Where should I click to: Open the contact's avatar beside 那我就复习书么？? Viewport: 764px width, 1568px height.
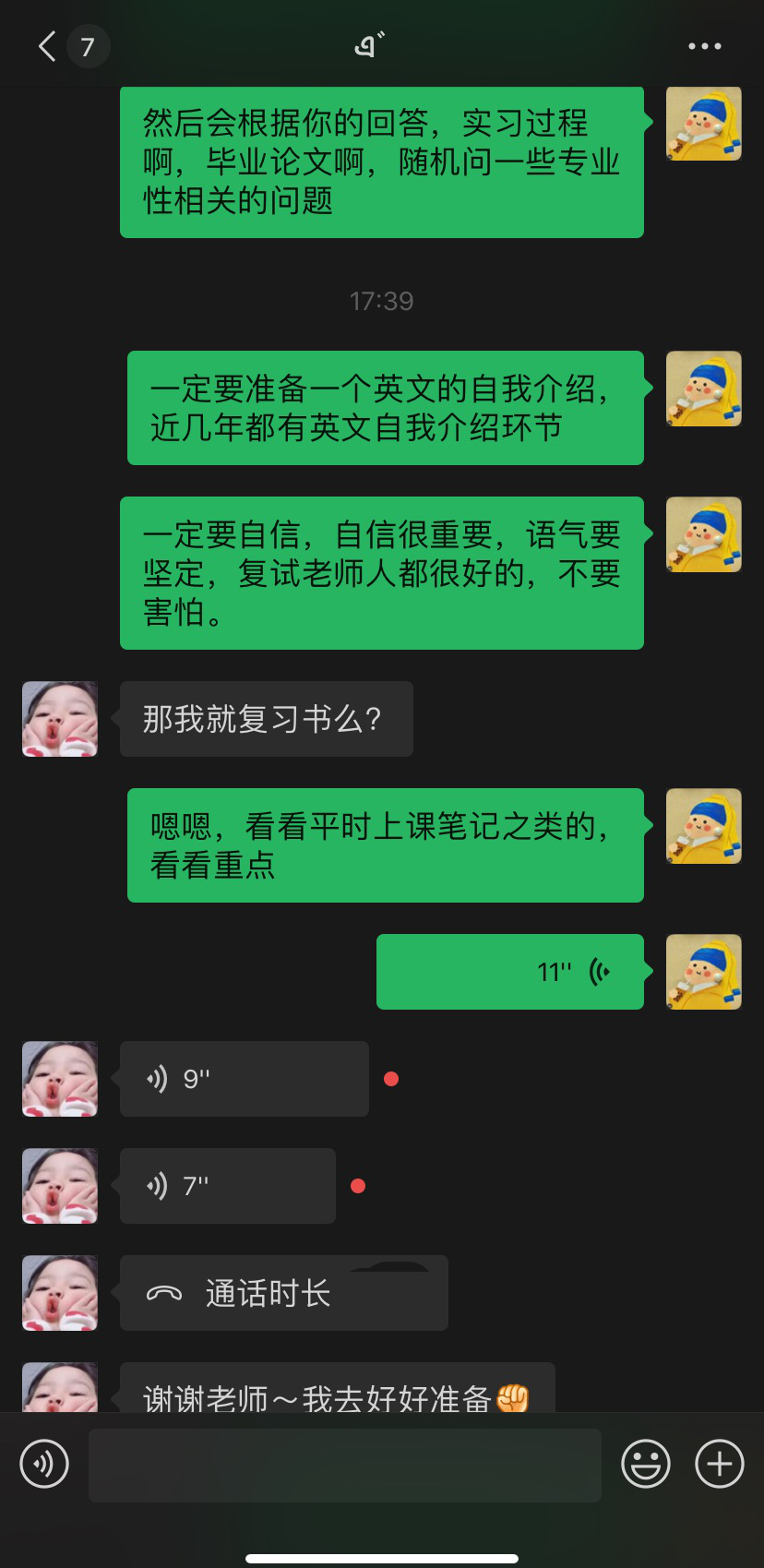click(x=60, y=719)
